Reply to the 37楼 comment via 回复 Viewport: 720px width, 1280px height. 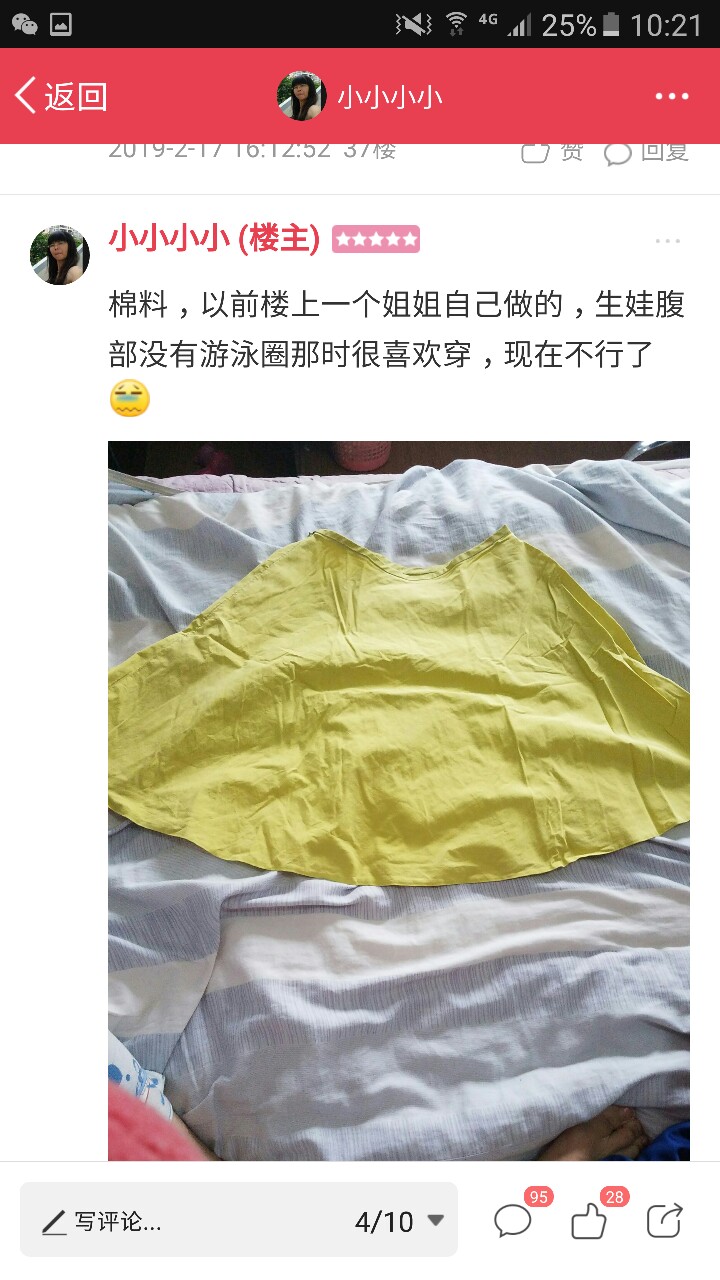648,152
